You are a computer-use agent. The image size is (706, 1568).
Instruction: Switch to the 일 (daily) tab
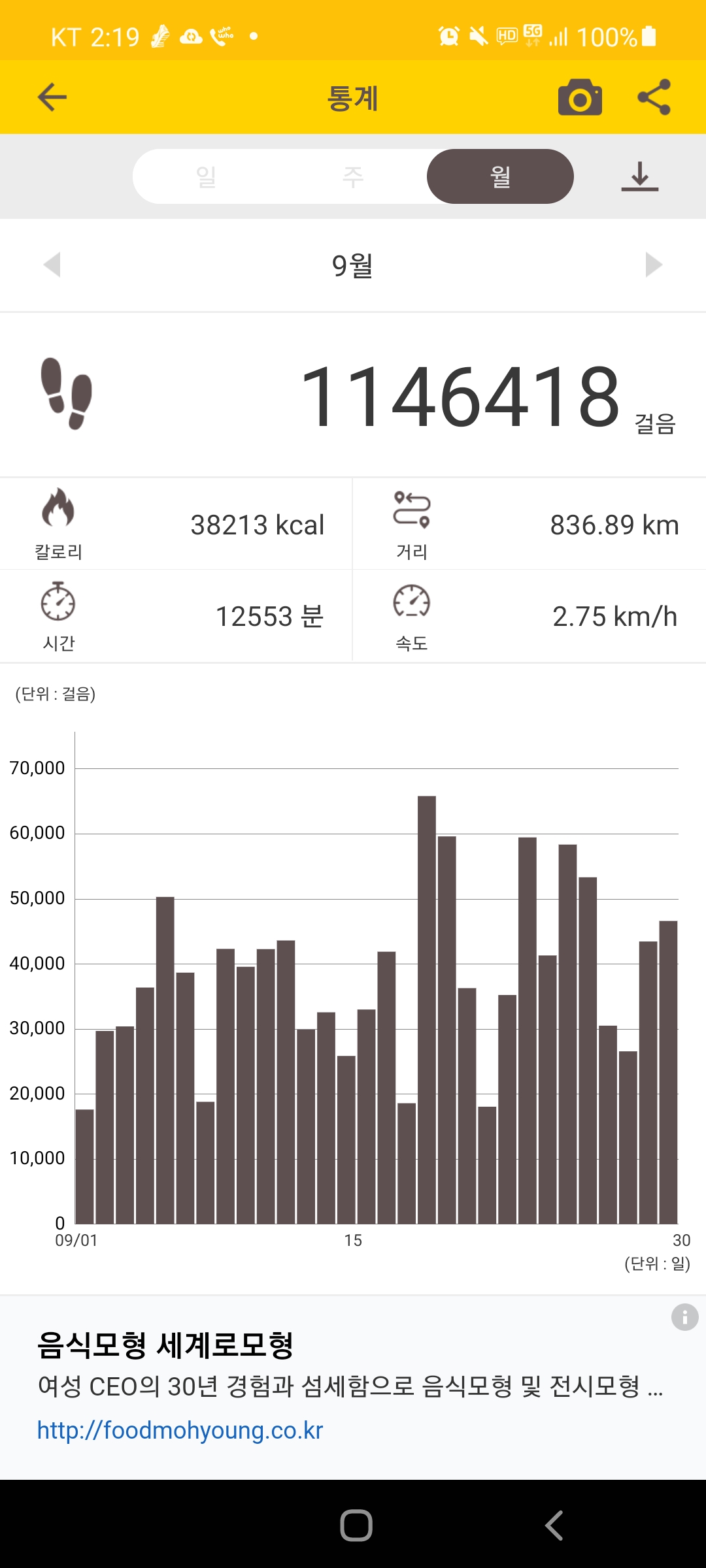(x=206, y=176)
